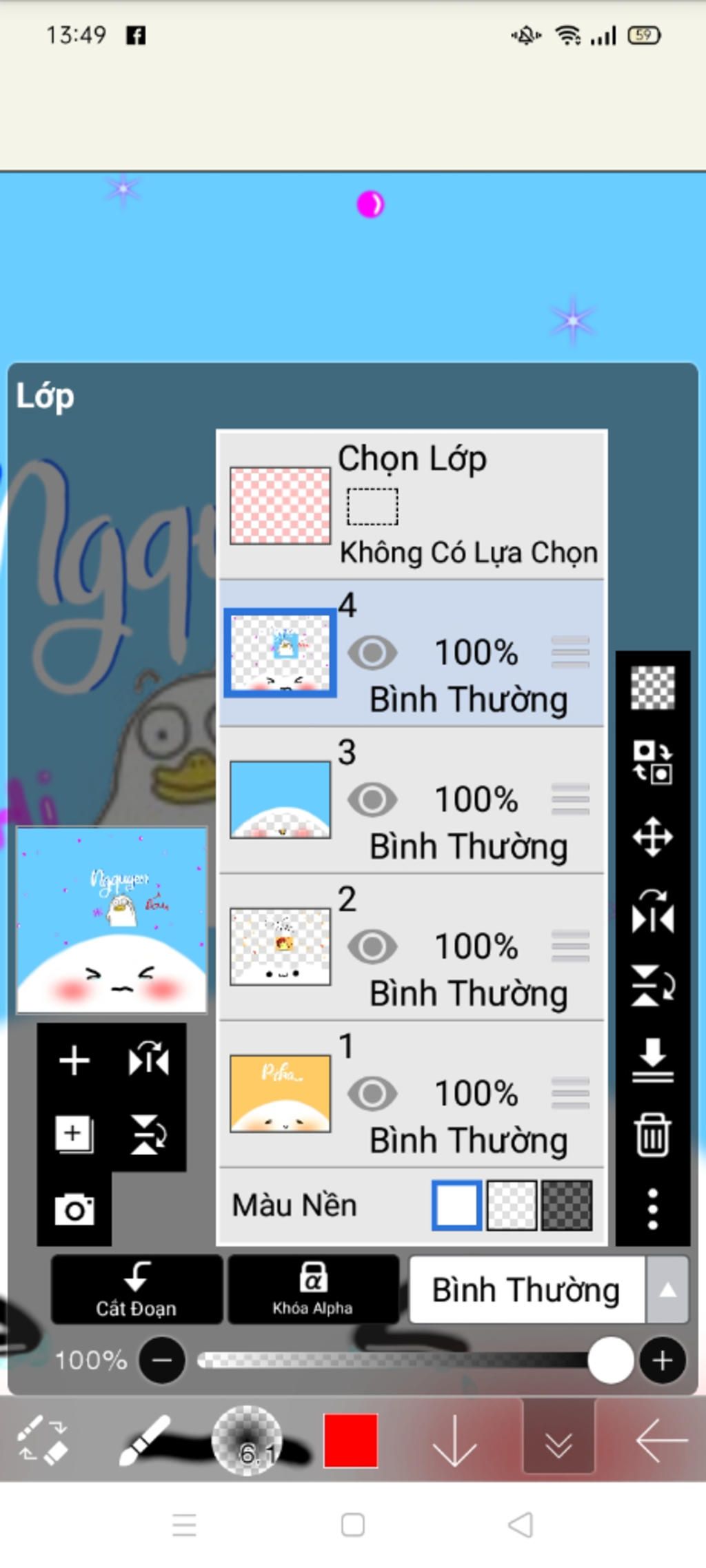Image resolution: width=706 pixels, height=1568 pixels.
Task: Merge layer down with download arrow icon
Action: 652,1059
